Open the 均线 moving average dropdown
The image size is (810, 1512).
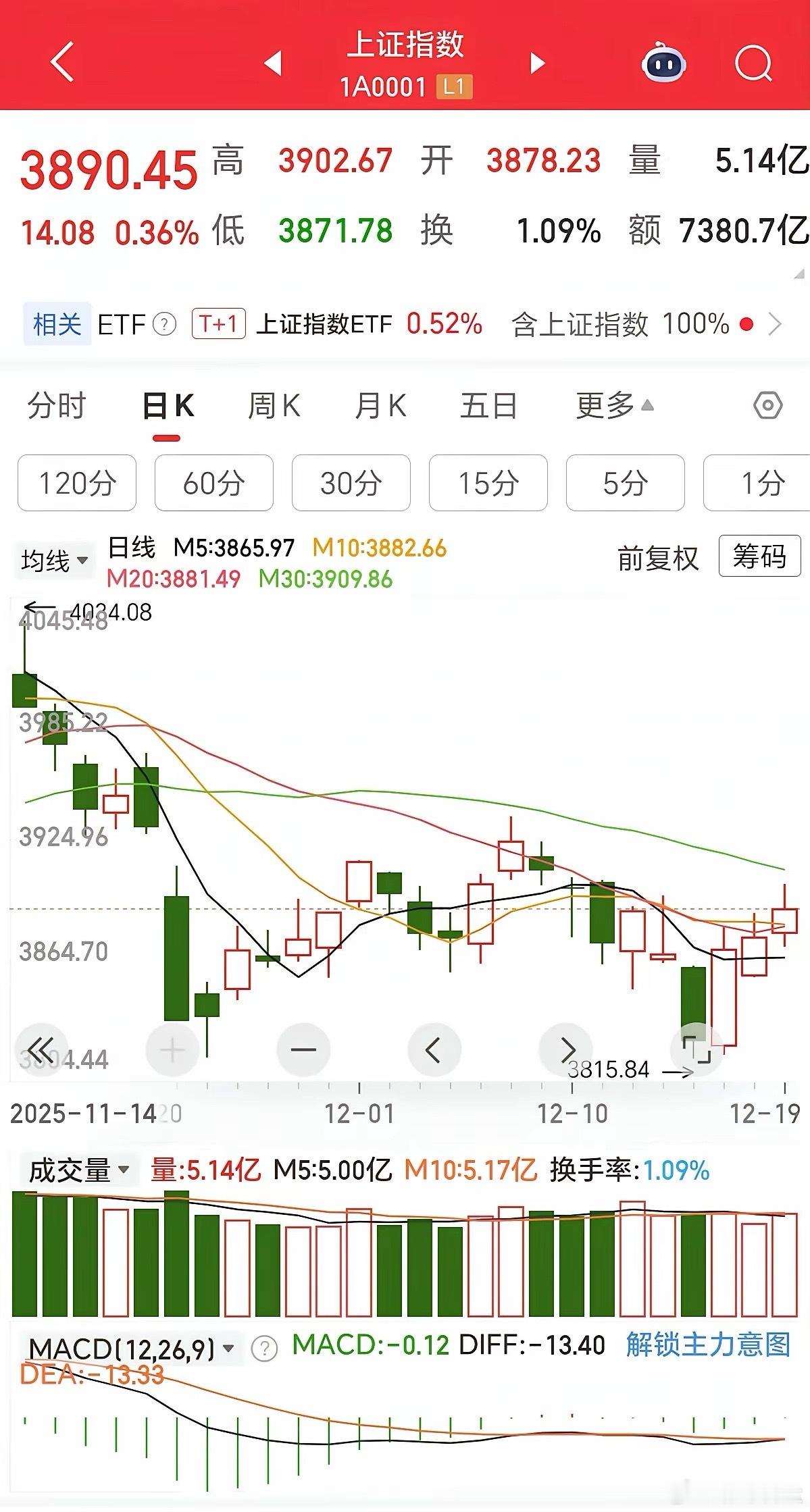click(54, 561)
